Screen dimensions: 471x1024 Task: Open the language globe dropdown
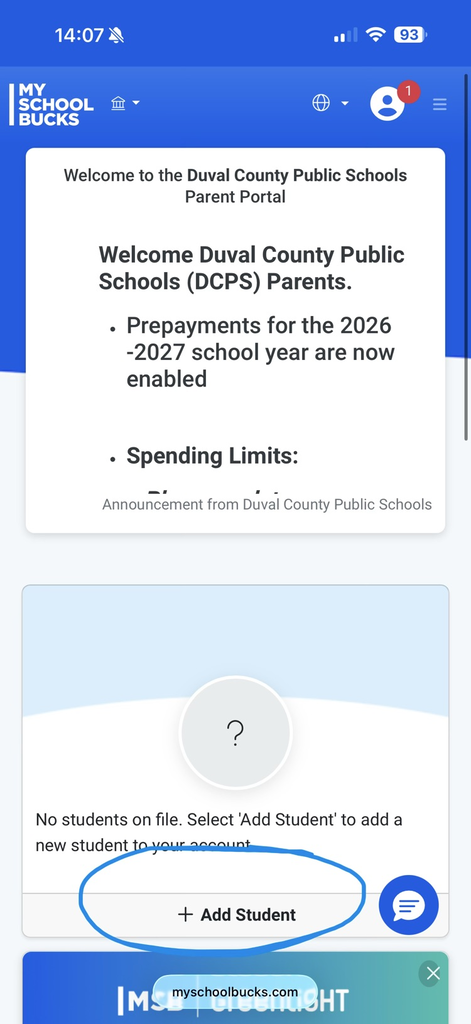click(330, 103)
